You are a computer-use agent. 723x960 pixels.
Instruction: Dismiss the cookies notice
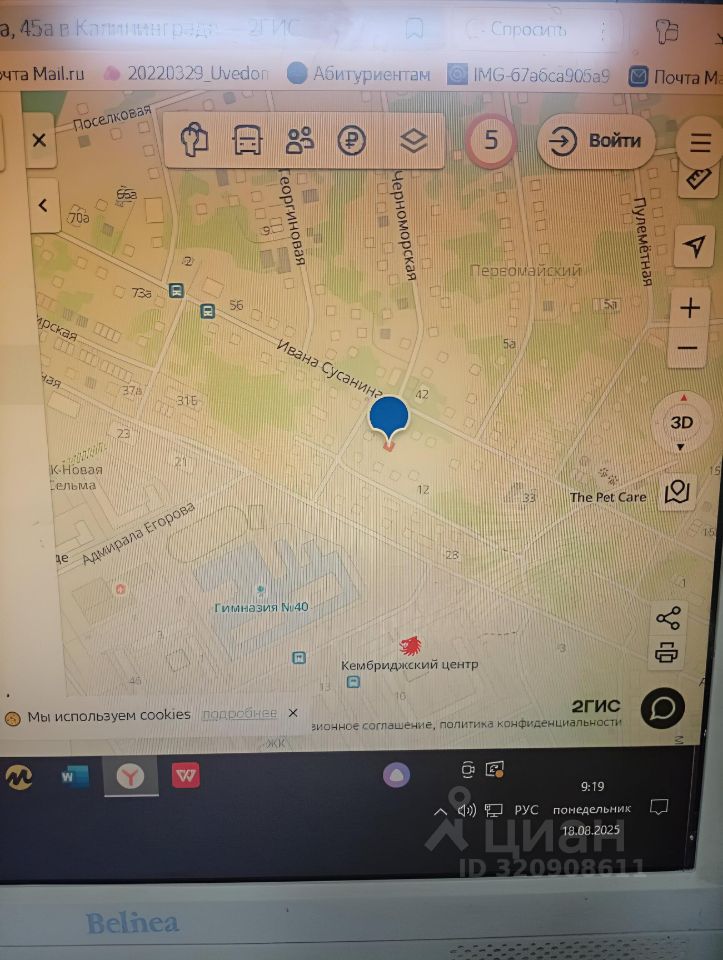(x=293, y=713)
